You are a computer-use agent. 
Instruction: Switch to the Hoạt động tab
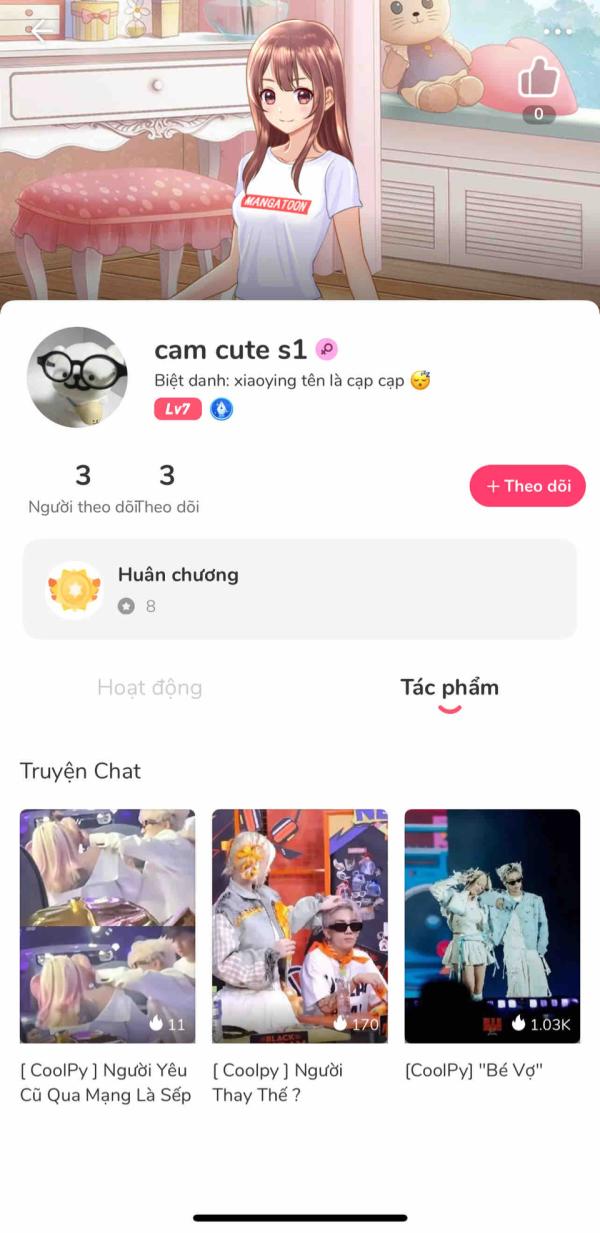point(150,688)
